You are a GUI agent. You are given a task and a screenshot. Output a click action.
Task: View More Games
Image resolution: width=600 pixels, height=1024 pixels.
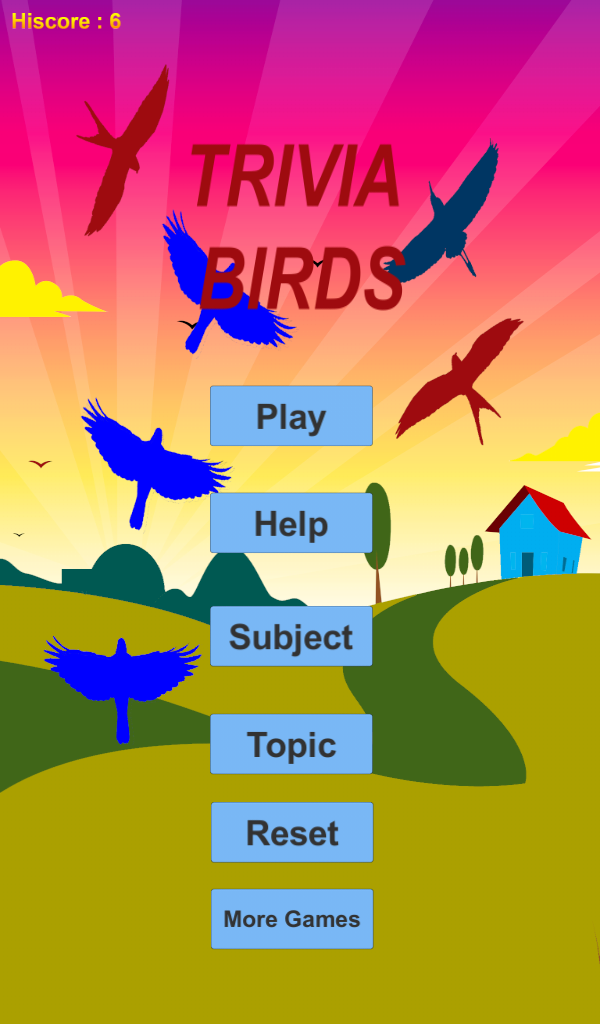tap(292, 919)
